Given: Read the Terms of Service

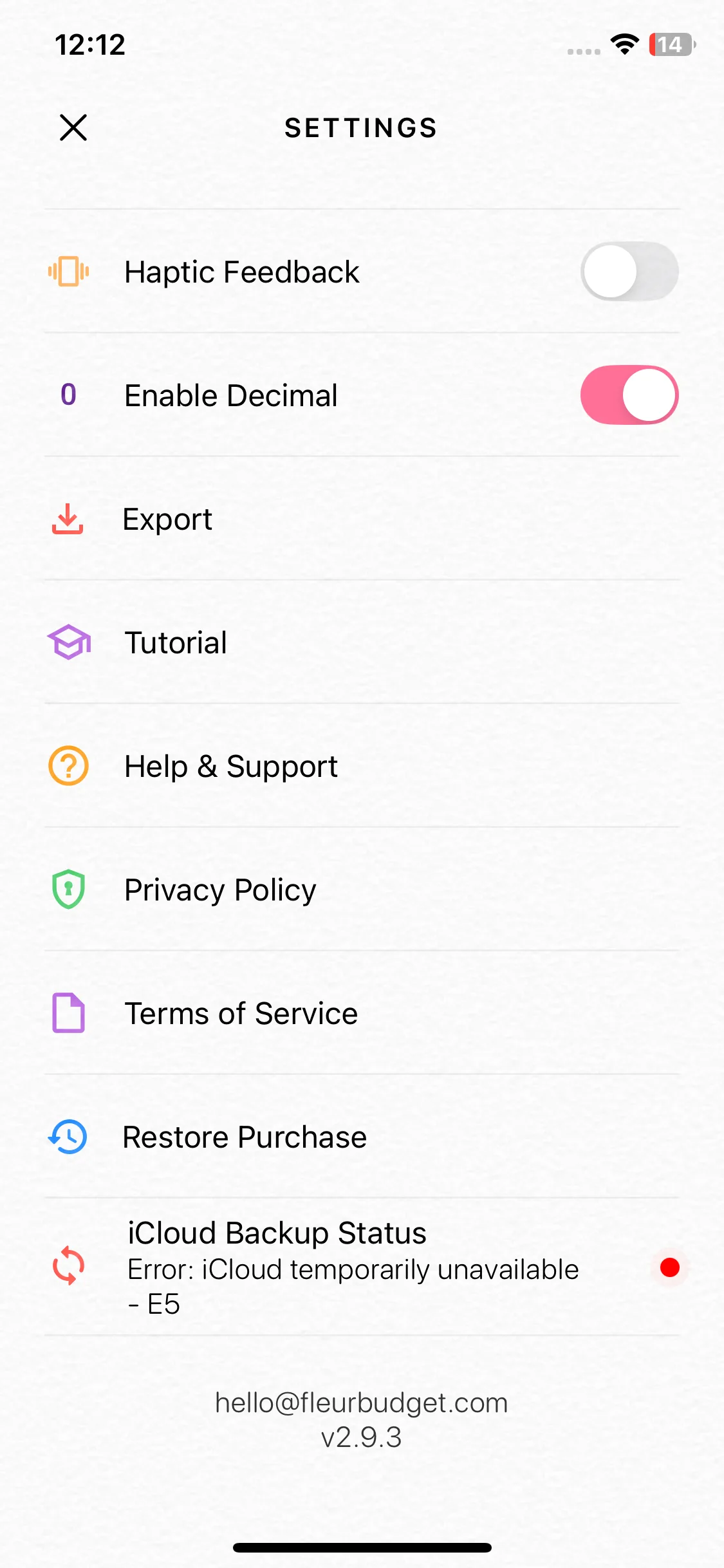Looking at the screenshot, I should coord(241,1013).
